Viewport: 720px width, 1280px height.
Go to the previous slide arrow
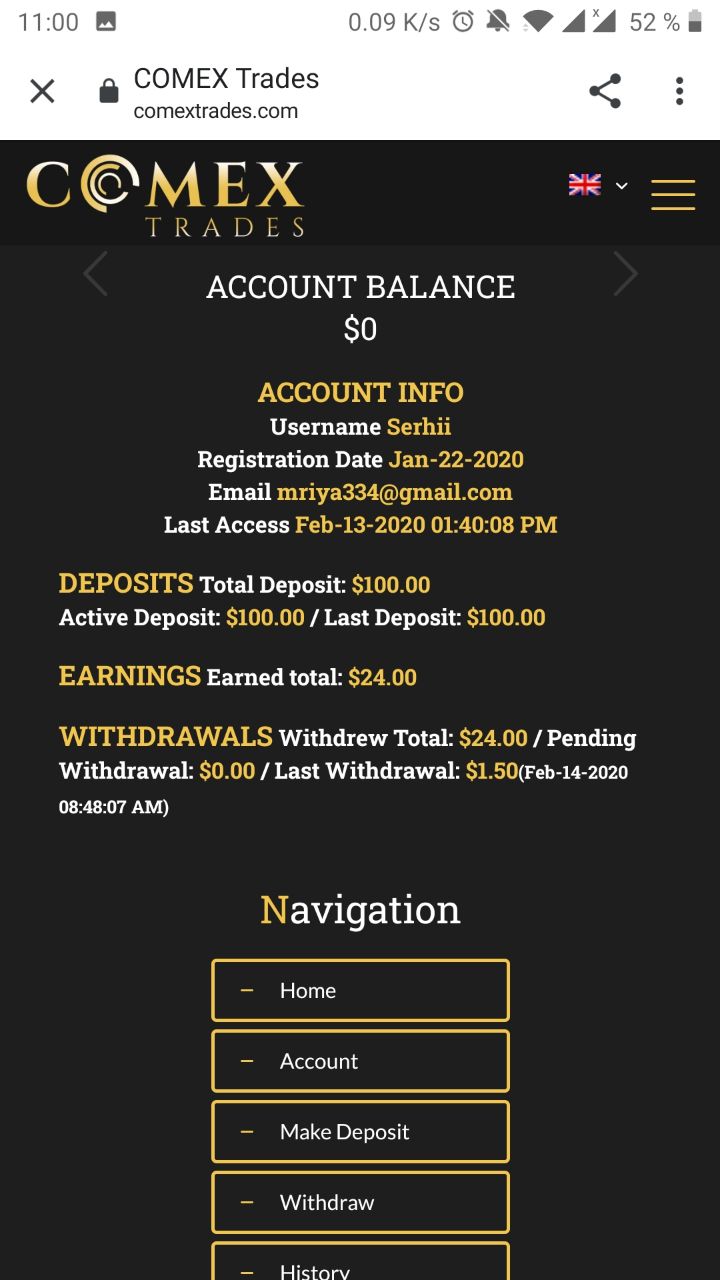tap(95, 274)
